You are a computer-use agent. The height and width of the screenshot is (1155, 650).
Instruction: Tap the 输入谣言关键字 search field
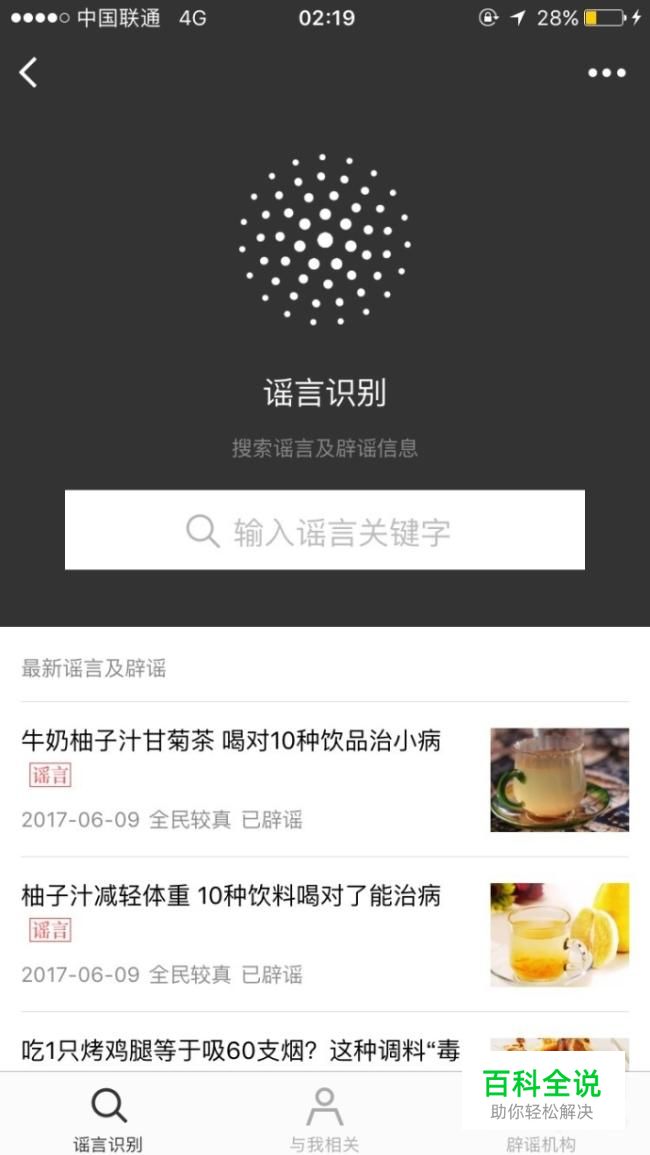click(325, 530)
